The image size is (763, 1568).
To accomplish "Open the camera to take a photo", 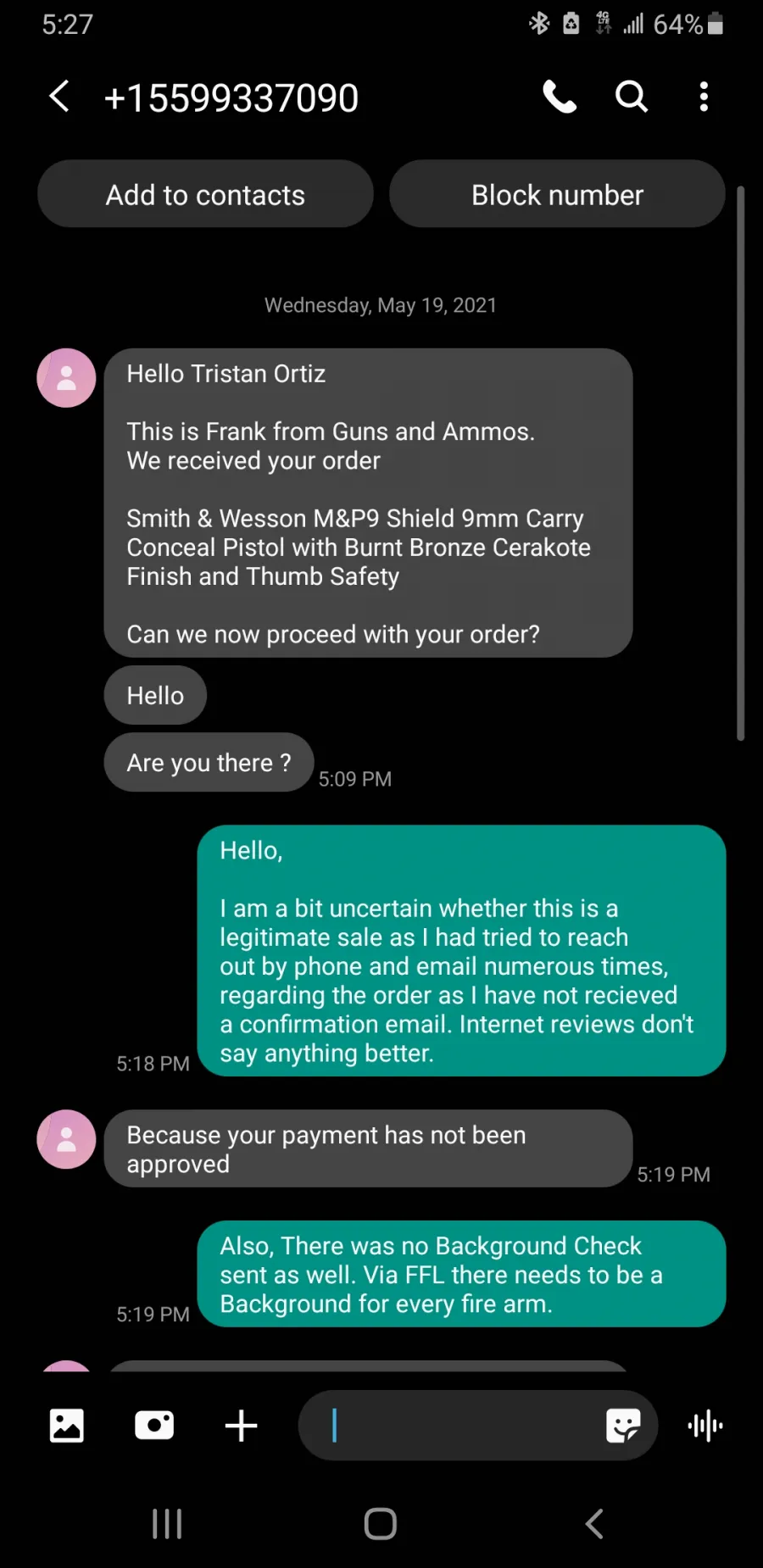I will click(x=154, y=1426).
